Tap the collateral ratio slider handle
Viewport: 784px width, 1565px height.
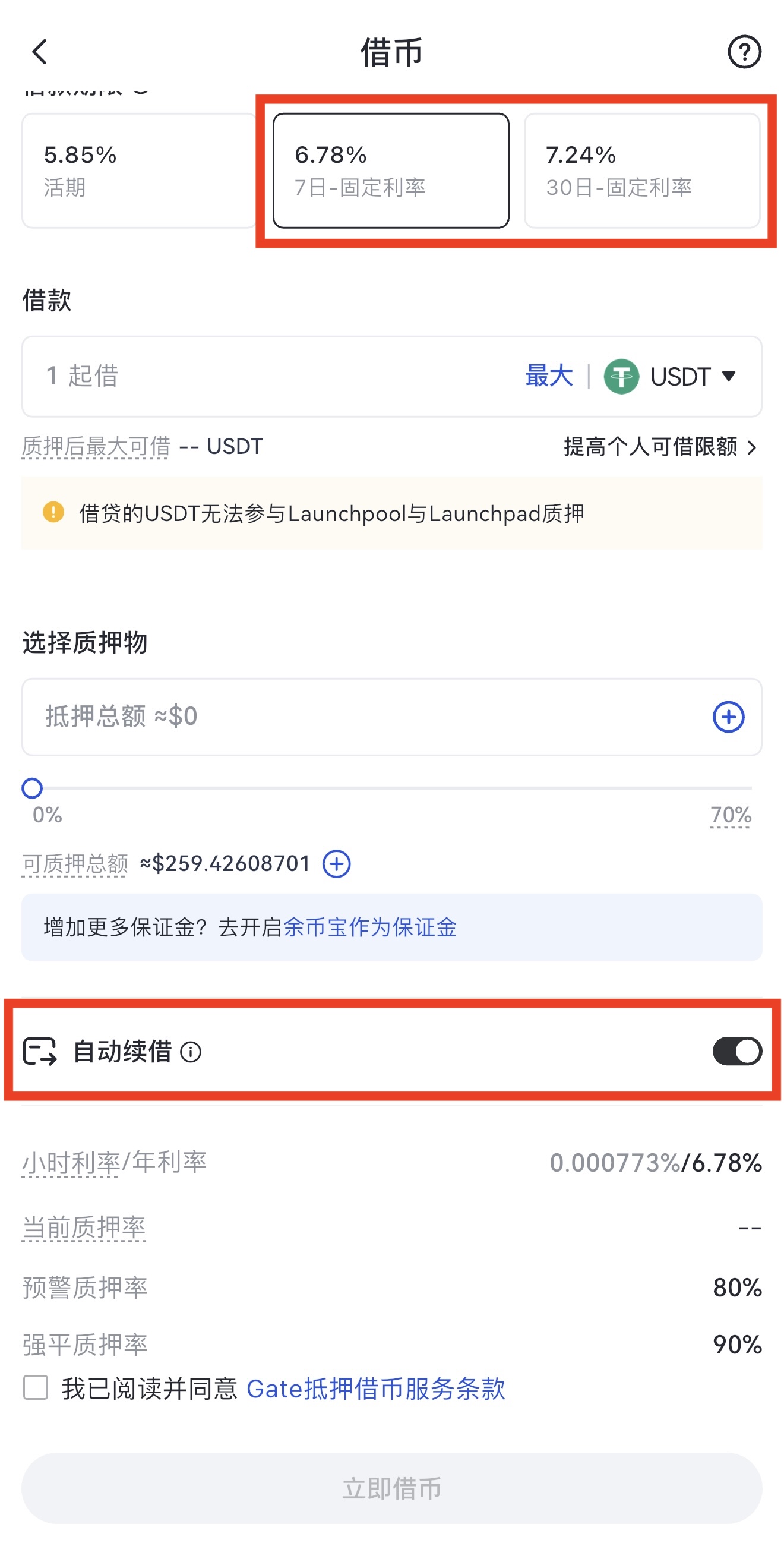pos(32,788)
